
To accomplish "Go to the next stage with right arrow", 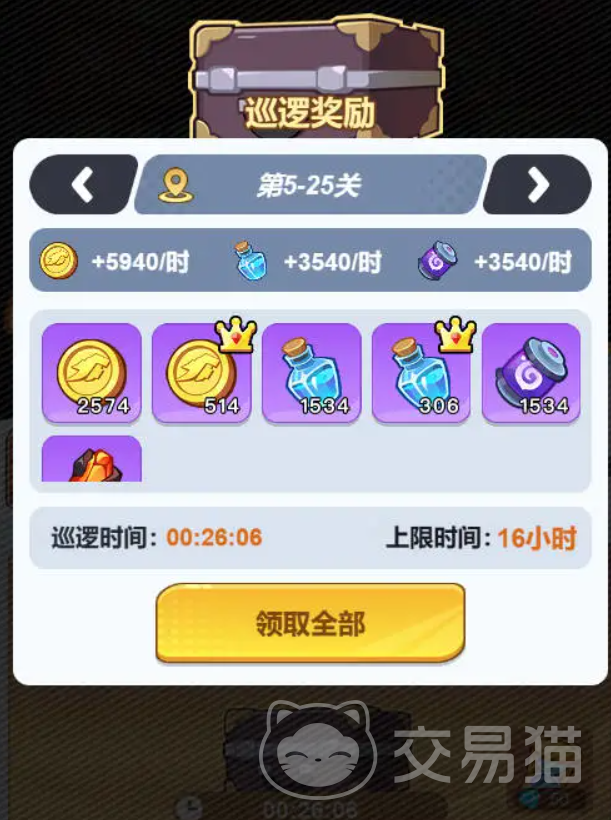I will pos(538,184).
